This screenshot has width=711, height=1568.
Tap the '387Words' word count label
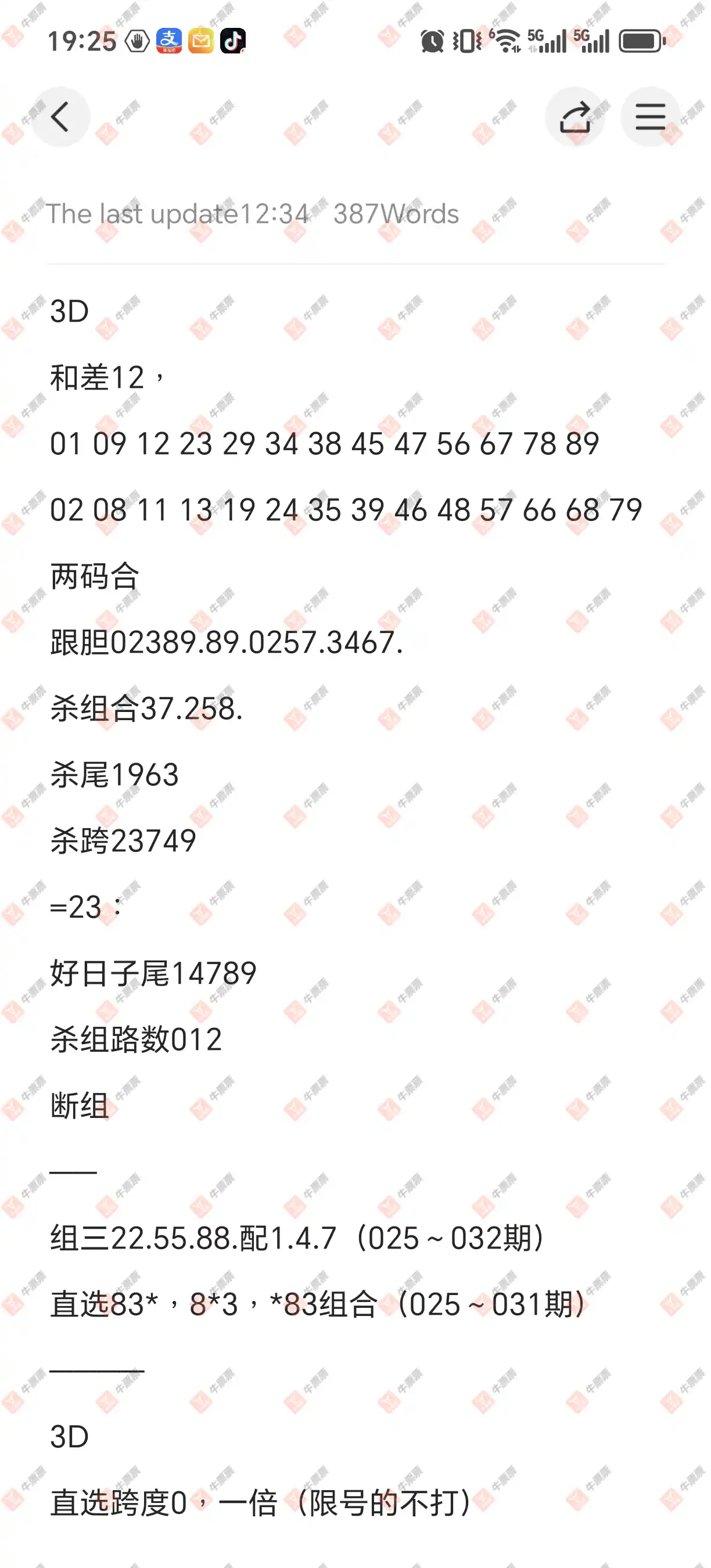point(396,214)
